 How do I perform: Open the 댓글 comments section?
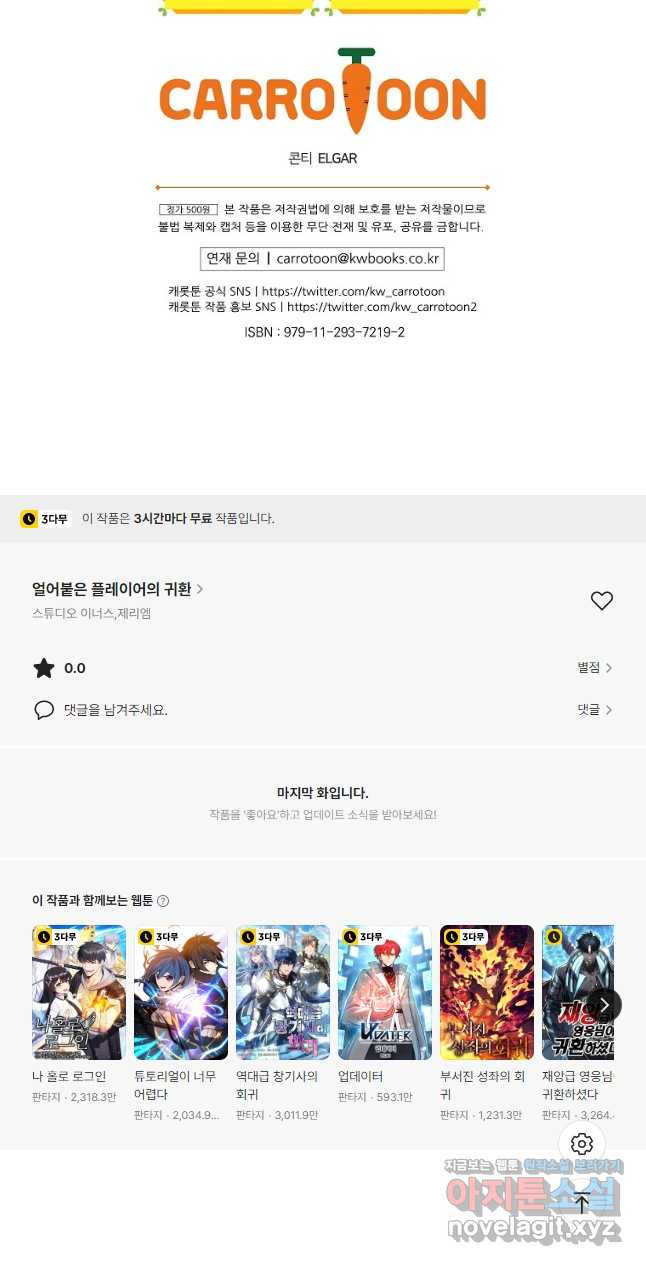(595, 709)
